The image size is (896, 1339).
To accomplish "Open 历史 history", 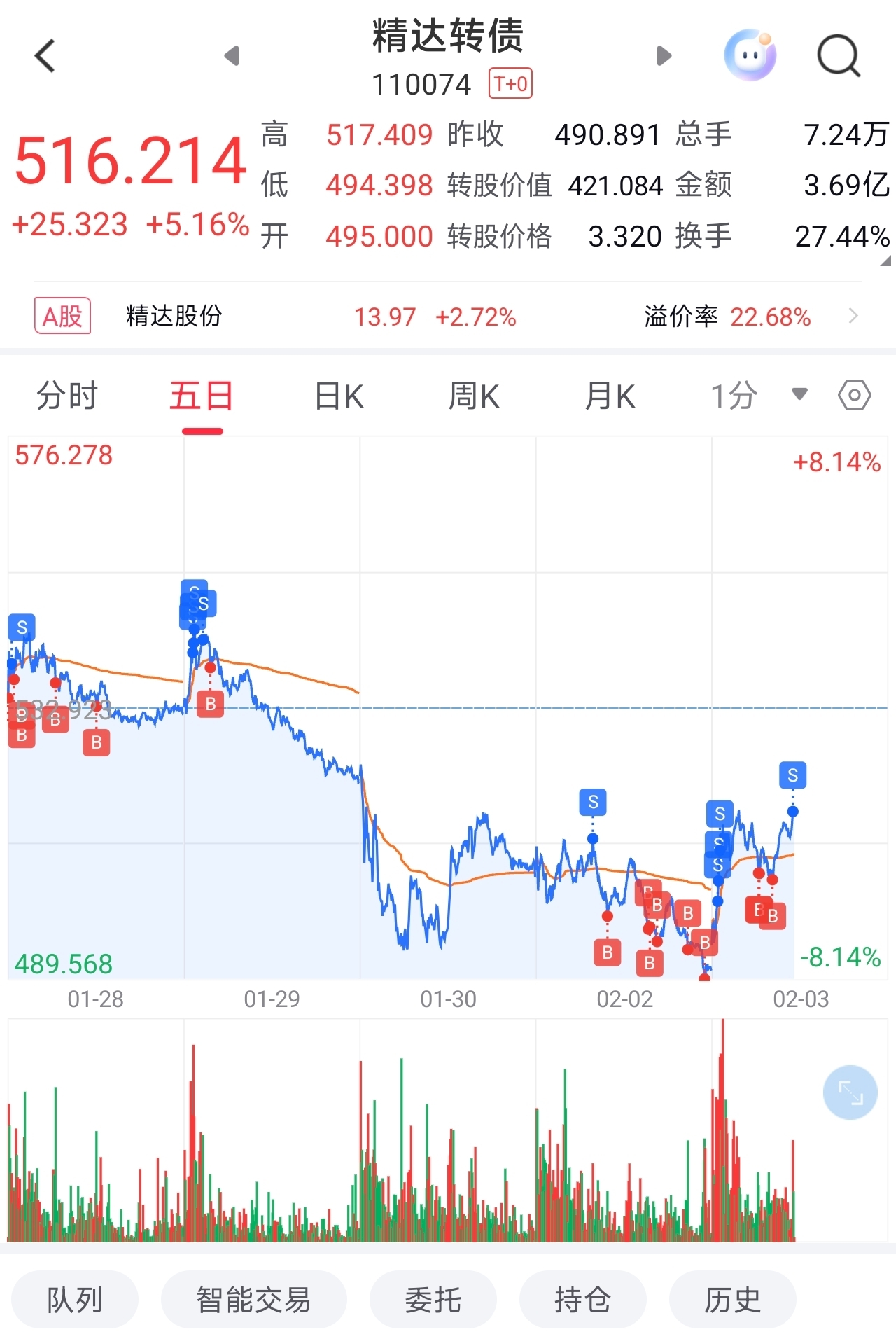I will (733, 1300).
